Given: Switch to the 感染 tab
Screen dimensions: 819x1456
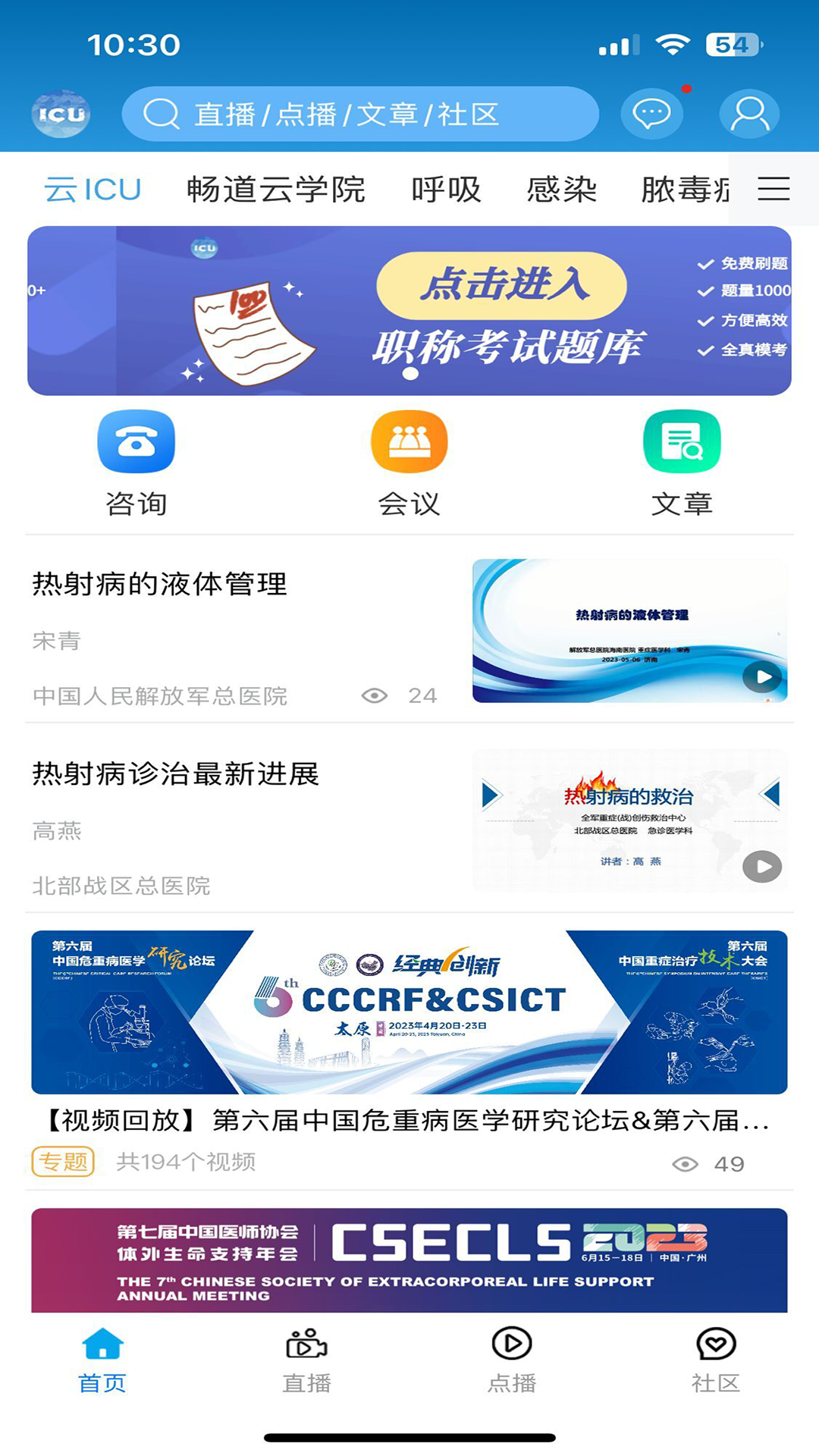Looking at the screenshot, I should (x=561, y=189).
